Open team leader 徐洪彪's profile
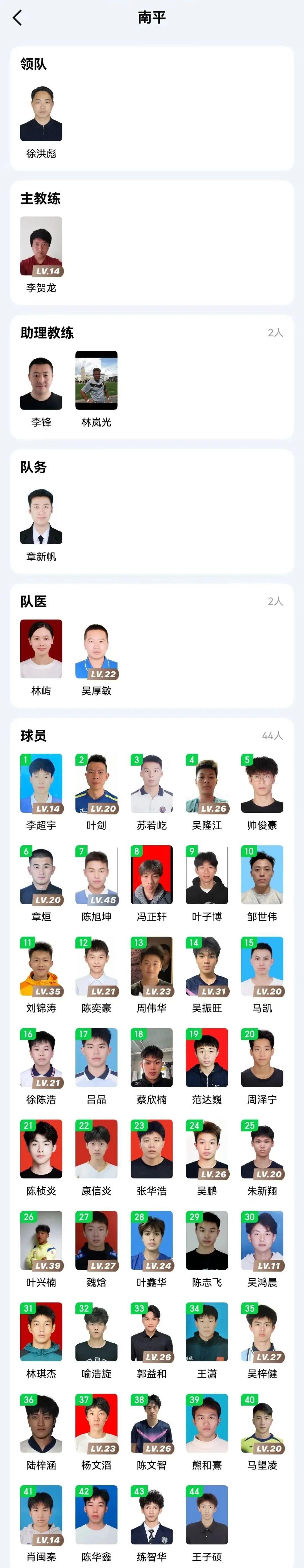 tap(41, 114)
